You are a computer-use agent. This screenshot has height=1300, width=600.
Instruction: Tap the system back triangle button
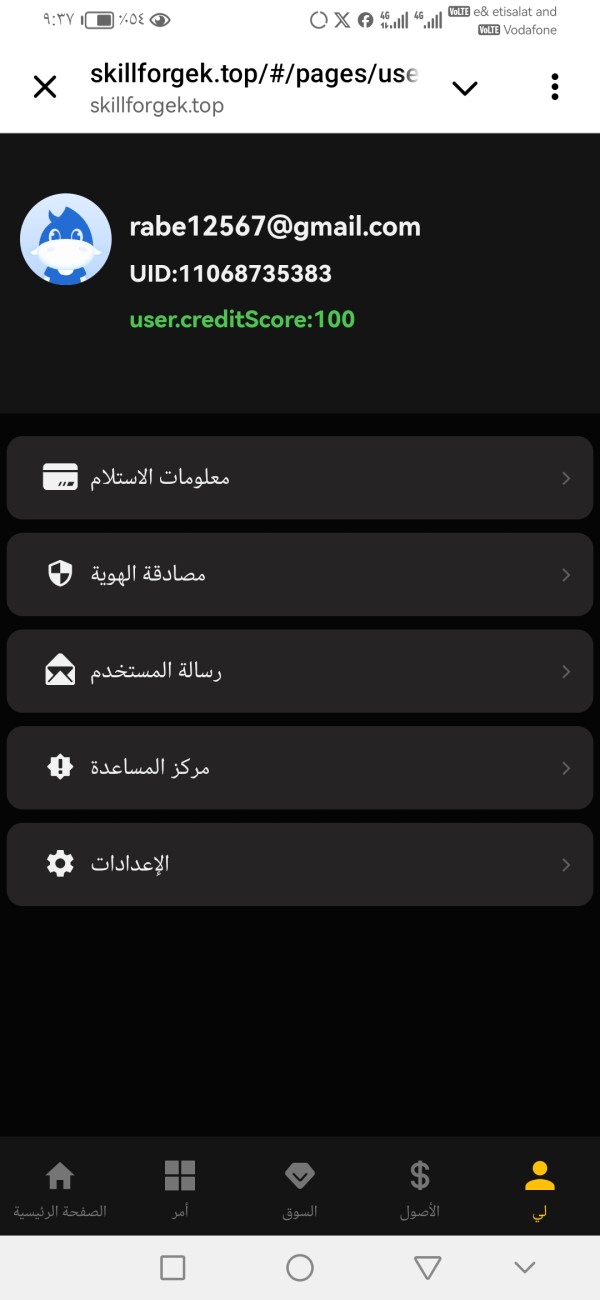[x=428, y=1268]
